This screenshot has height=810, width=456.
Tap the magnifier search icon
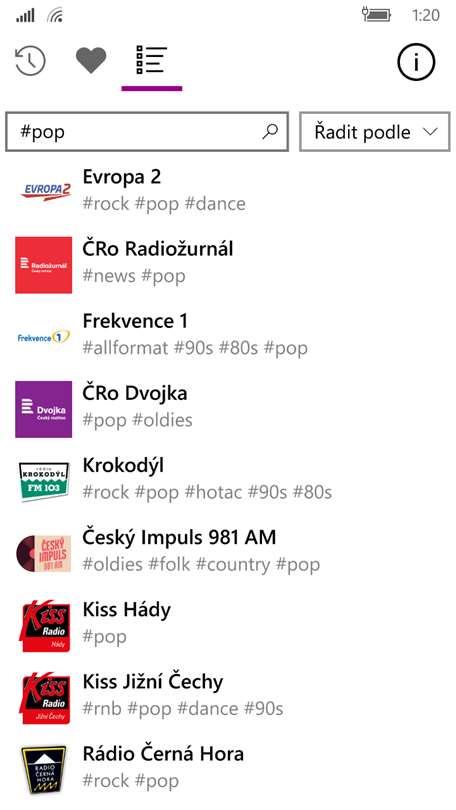click(270, 132)
